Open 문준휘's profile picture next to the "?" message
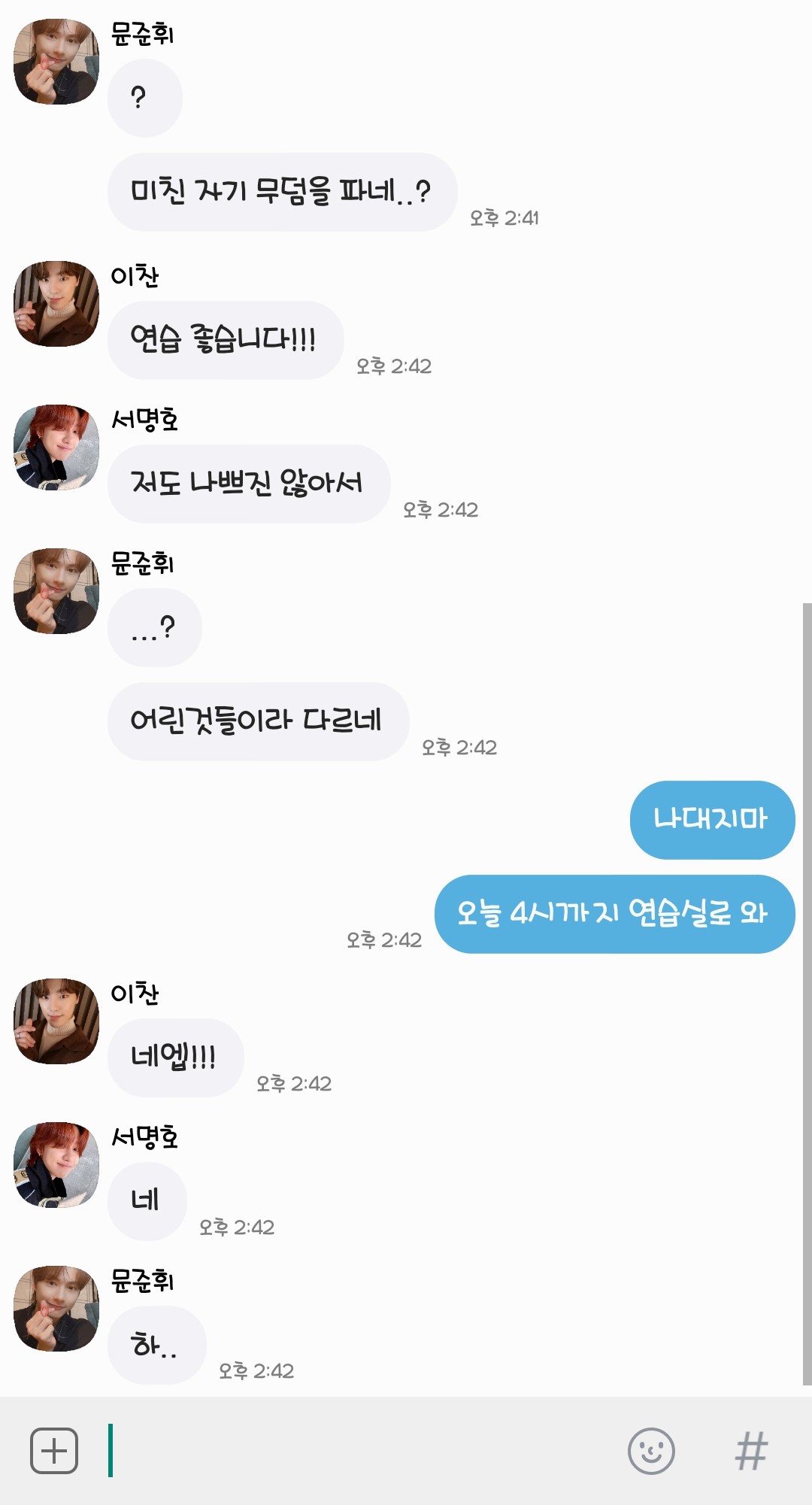Image resolution: width=812 pixels, height=1505 pixels. click(56, 62)
